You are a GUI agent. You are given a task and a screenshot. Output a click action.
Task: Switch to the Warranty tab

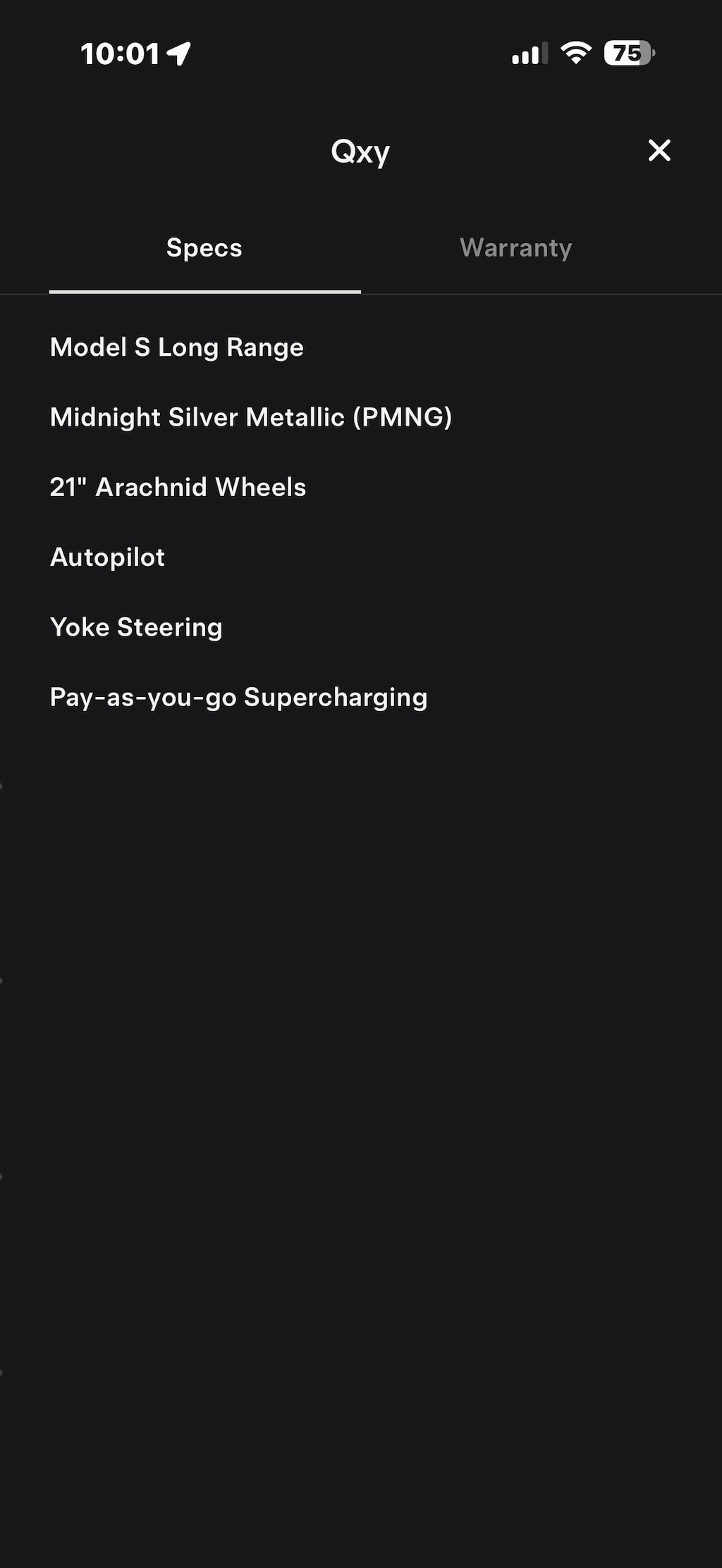515,248
